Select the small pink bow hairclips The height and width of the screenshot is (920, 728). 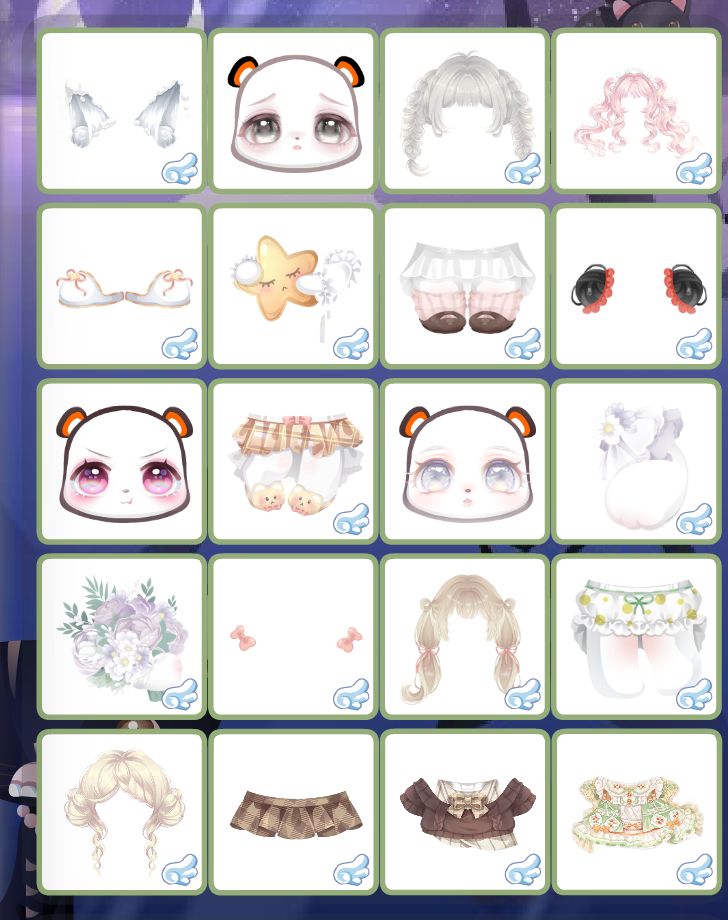293,636
